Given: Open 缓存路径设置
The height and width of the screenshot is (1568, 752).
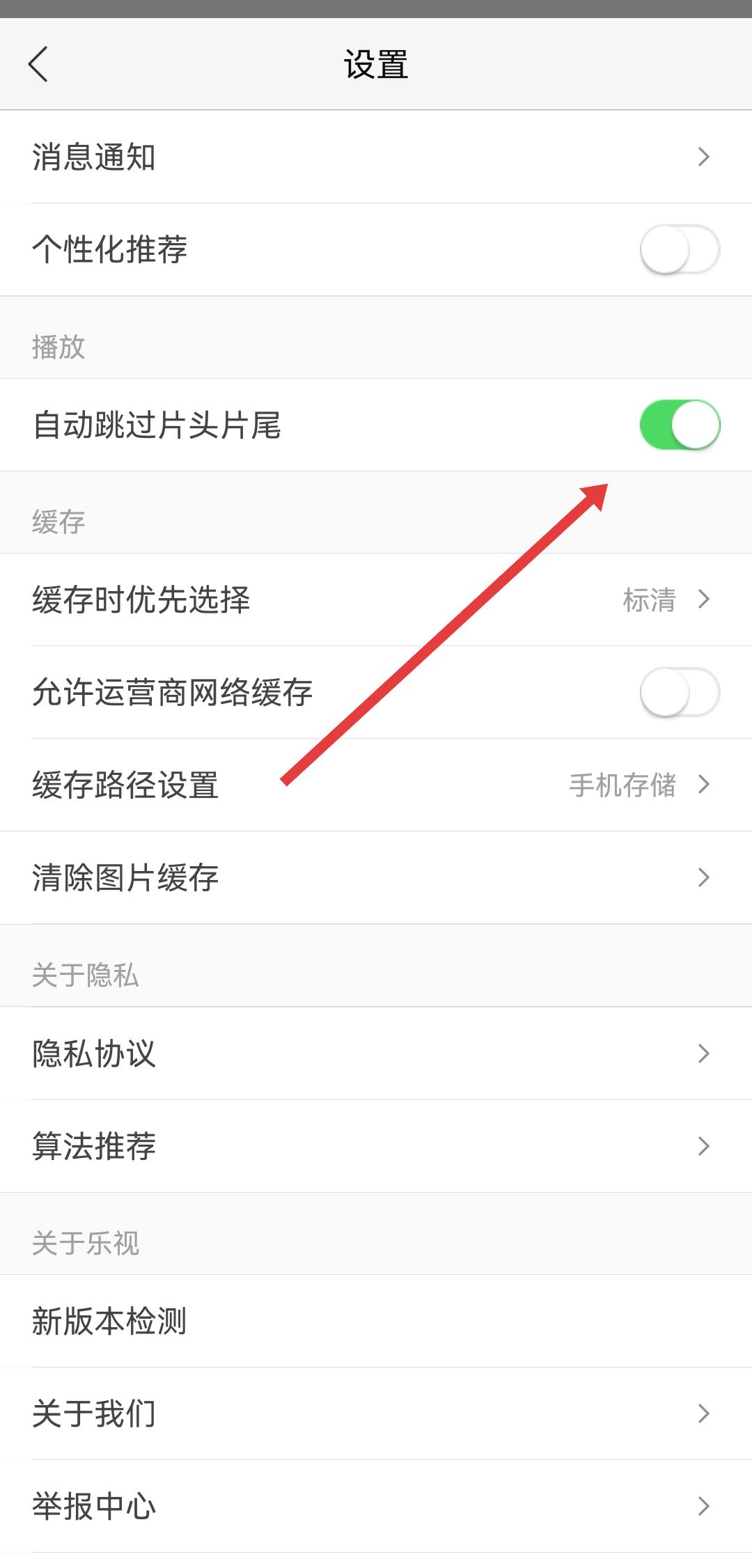Looking at the screenshot, I should pos(376,785).
